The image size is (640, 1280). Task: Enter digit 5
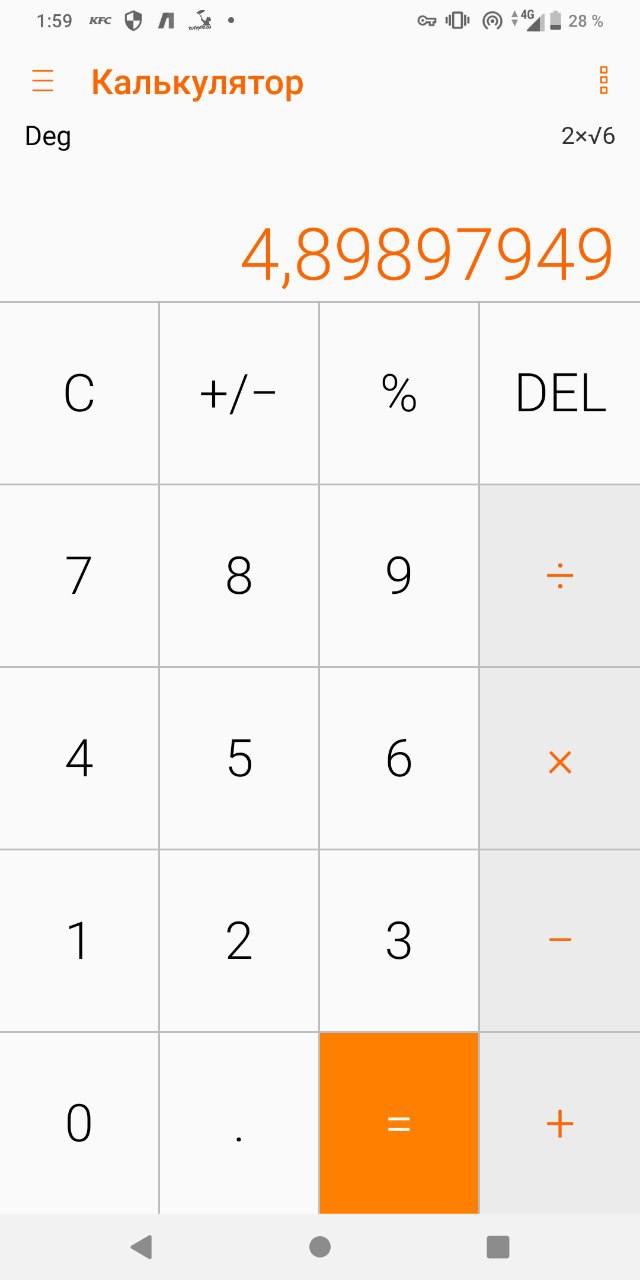[239, 759]
